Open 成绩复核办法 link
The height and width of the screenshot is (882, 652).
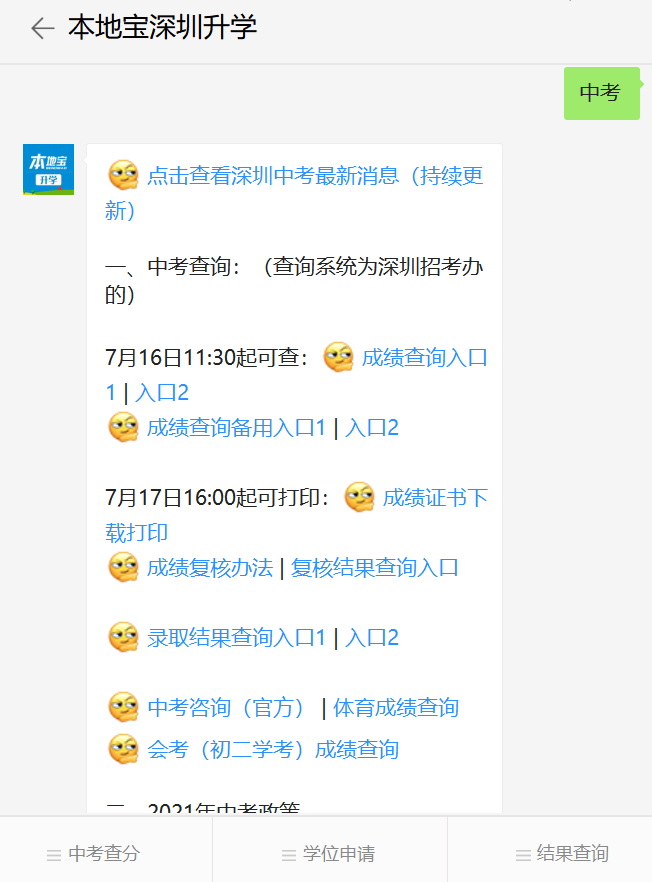(209, 568)
